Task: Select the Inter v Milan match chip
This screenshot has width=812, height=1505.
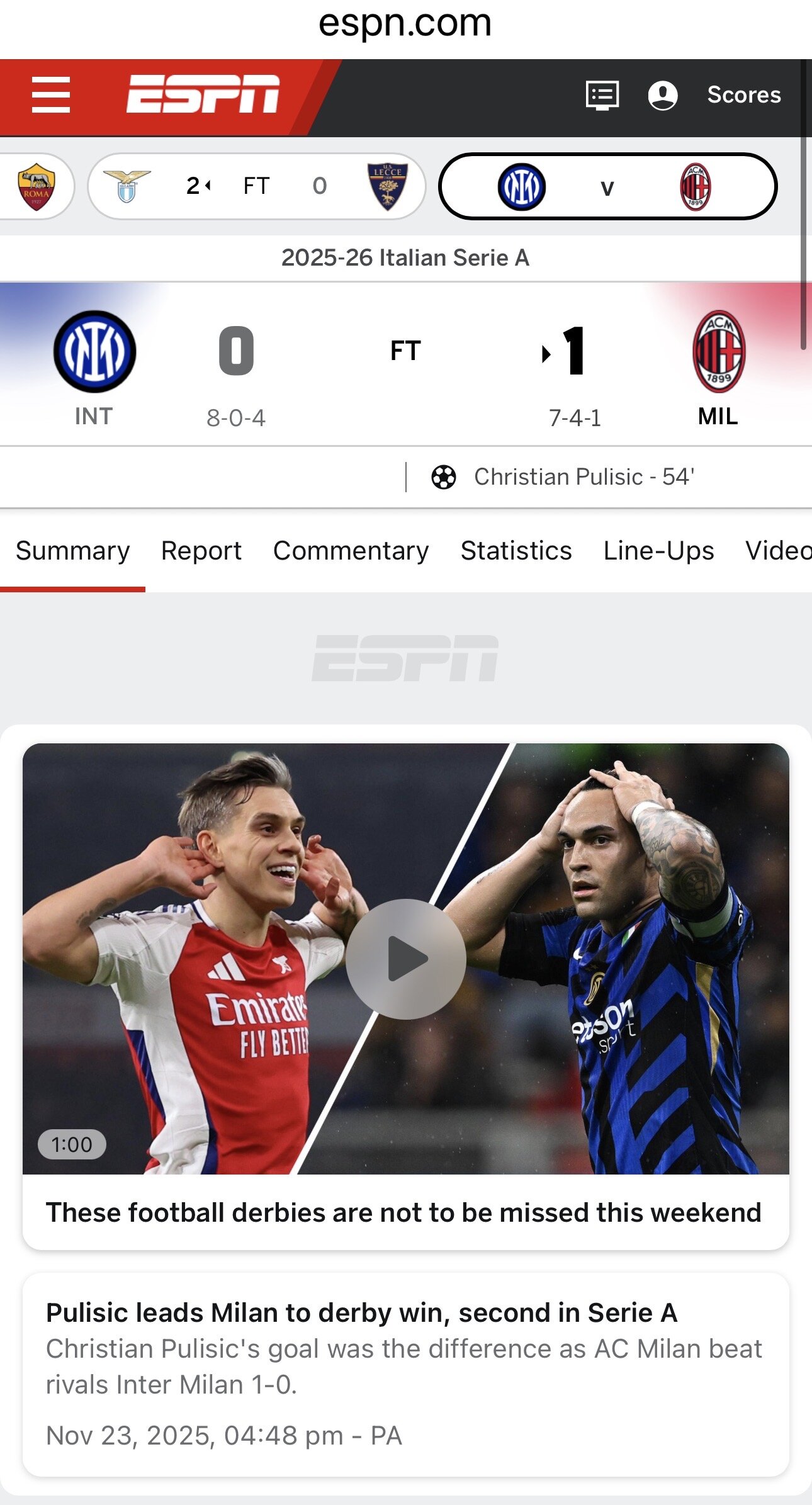Action: [x=607, y=186]
